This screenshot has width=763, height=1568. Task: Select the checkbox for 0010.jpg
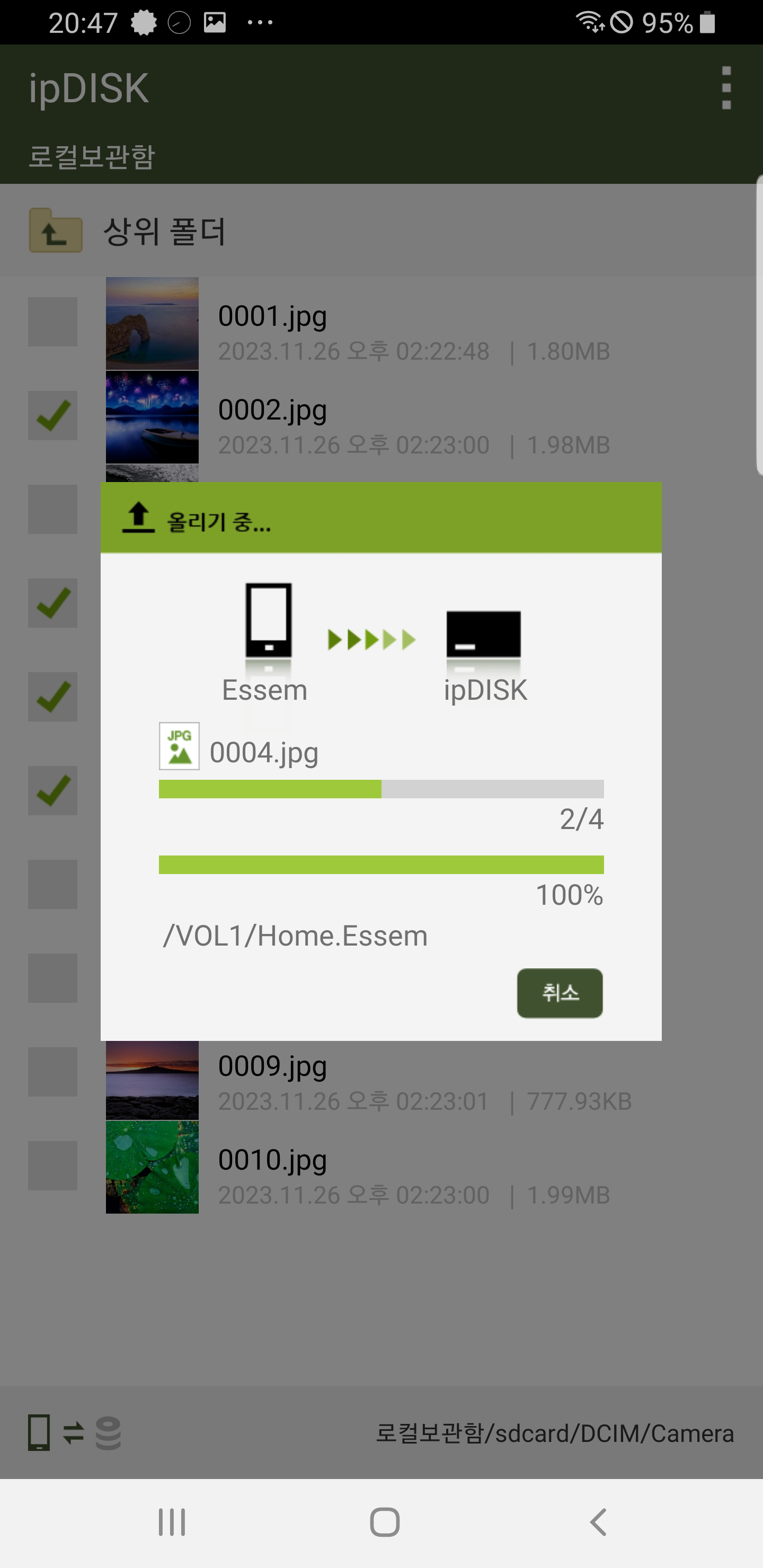(53, 1165)
